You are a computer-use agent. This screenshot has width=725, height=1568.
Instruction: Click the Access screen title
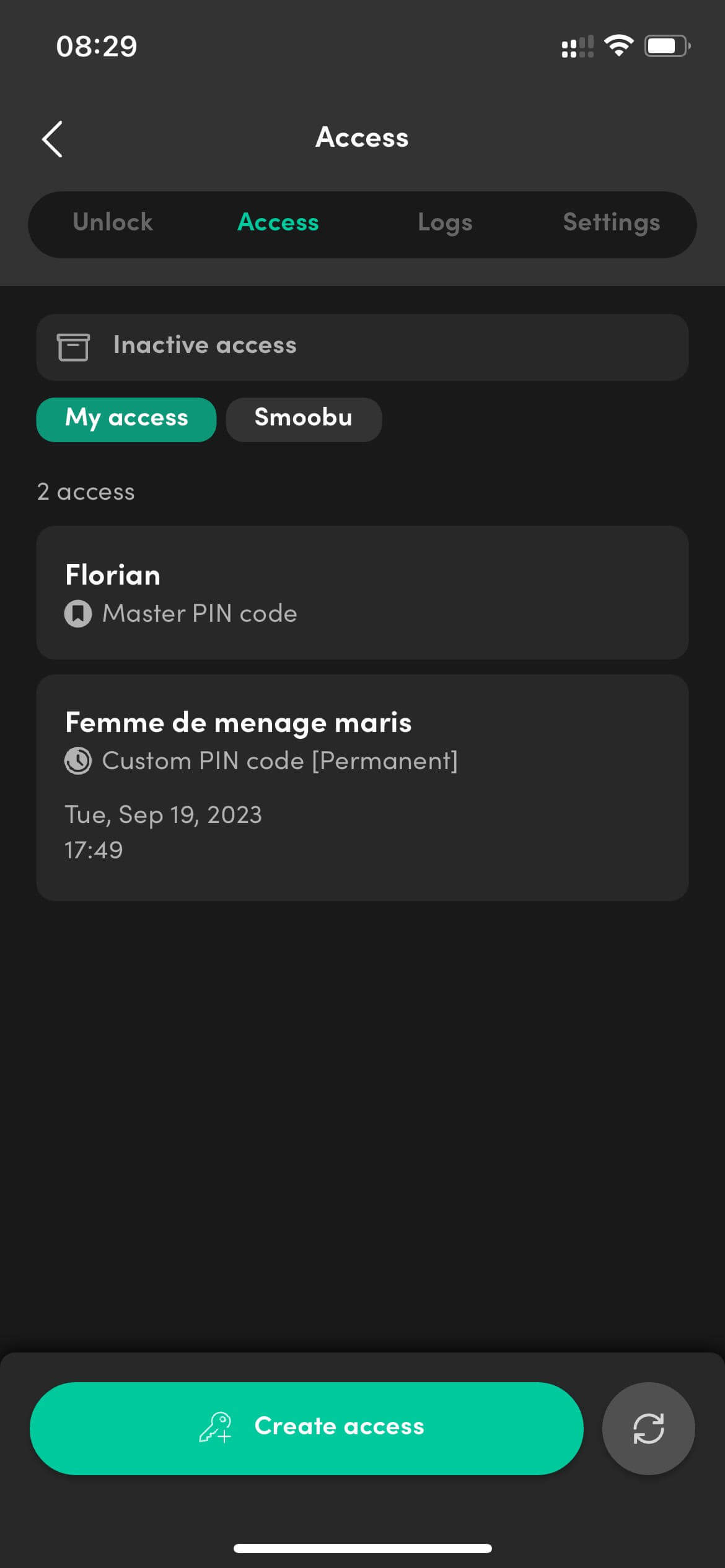362,137
